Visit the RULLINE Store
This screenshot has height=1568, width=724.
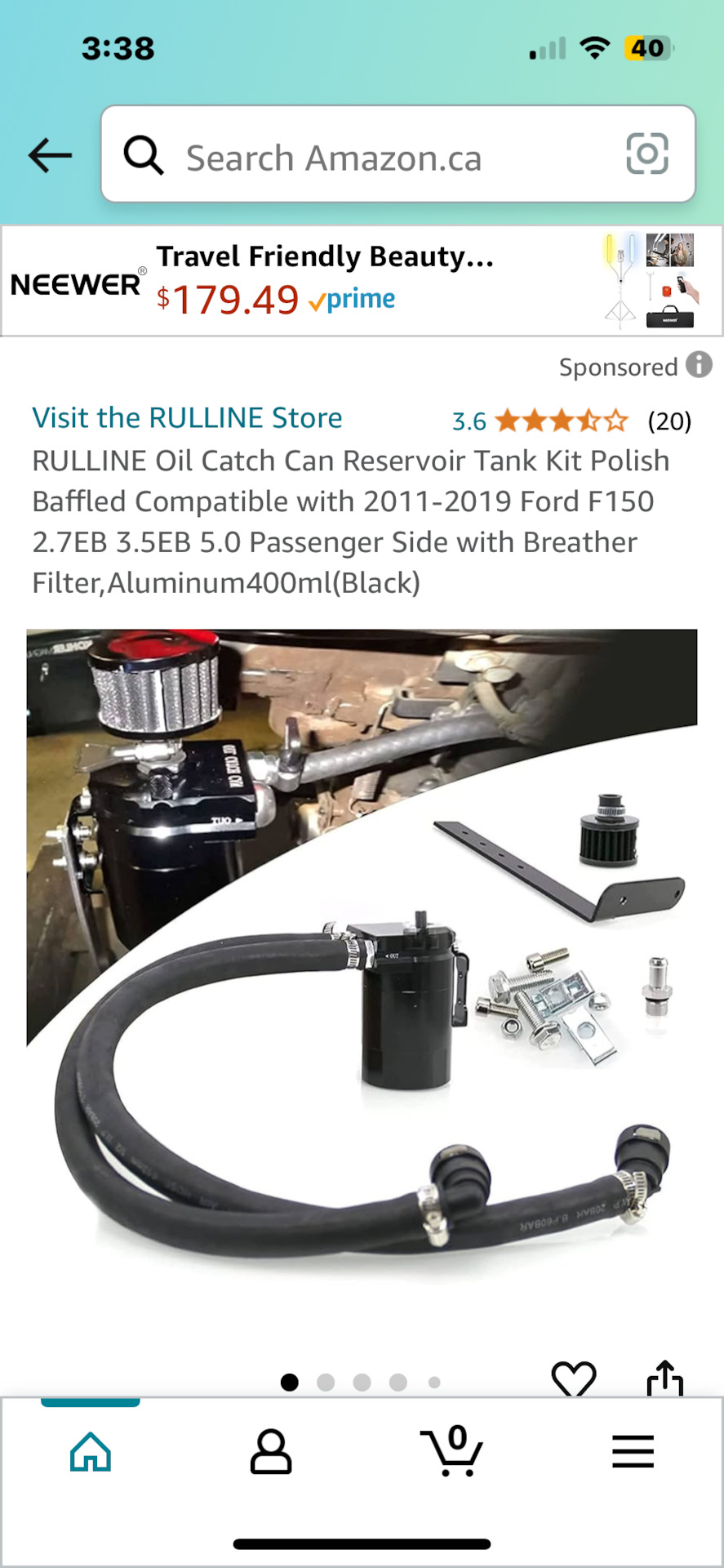(187, 418)
